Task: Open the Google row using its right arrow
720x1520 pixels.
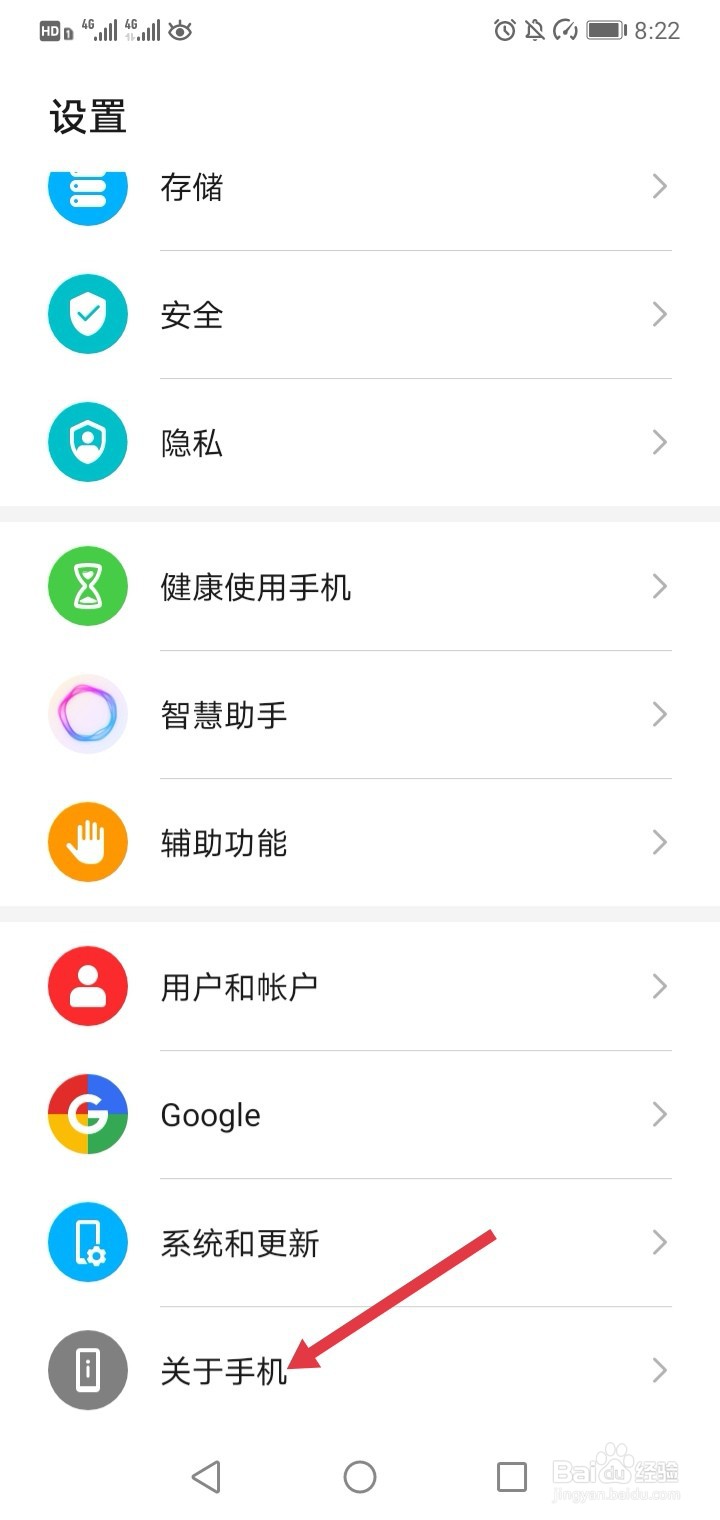Action: pos(660,1114)
